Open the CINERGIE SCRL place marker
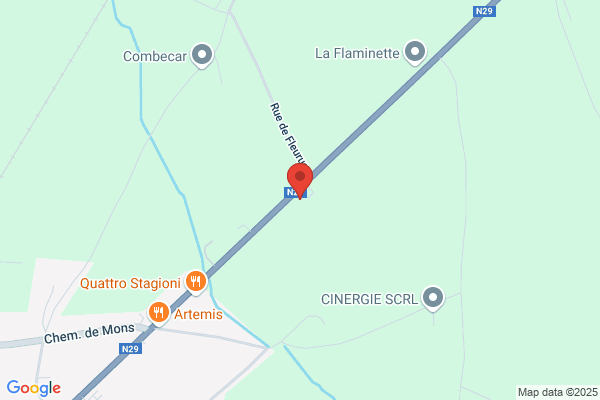 (433, 299)
